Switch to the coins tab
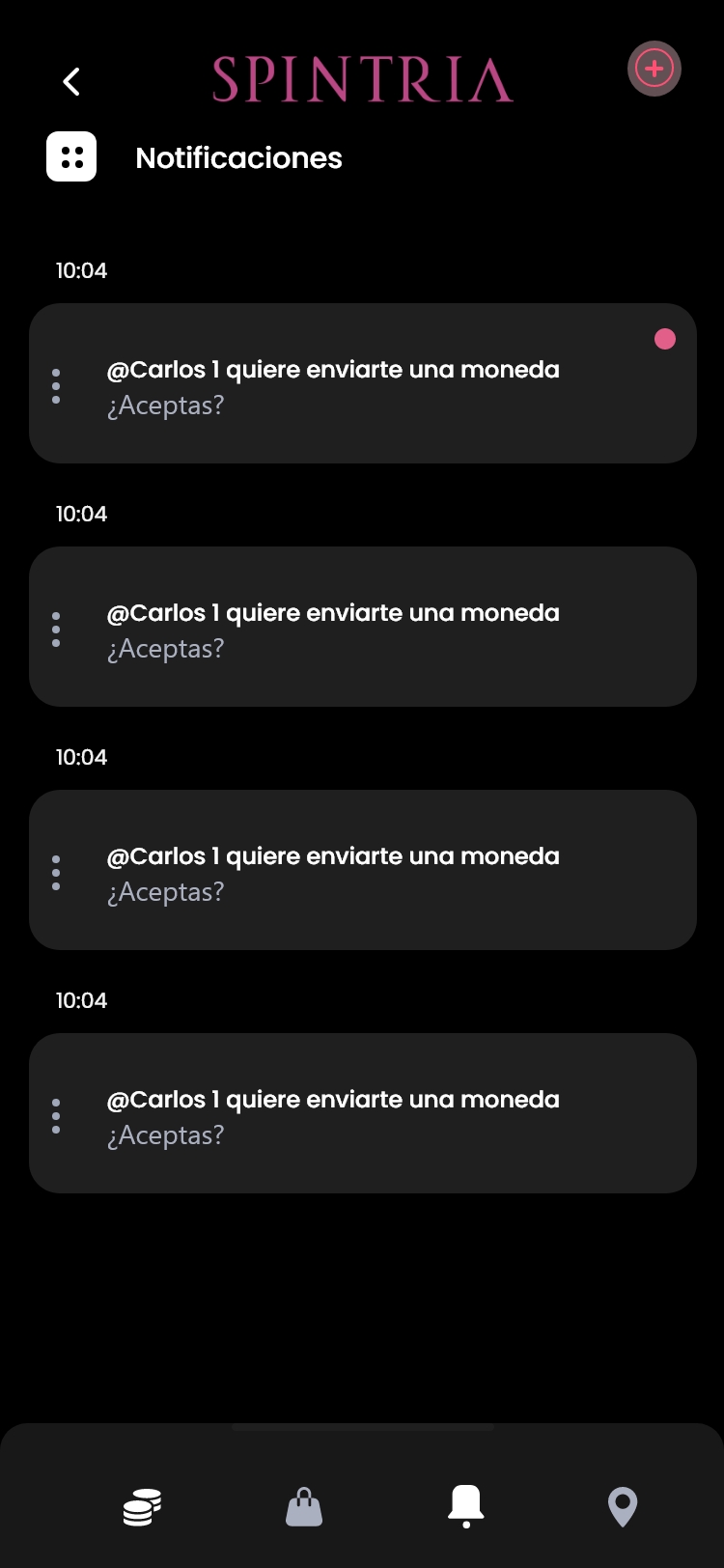 [x=142, y=1506]
